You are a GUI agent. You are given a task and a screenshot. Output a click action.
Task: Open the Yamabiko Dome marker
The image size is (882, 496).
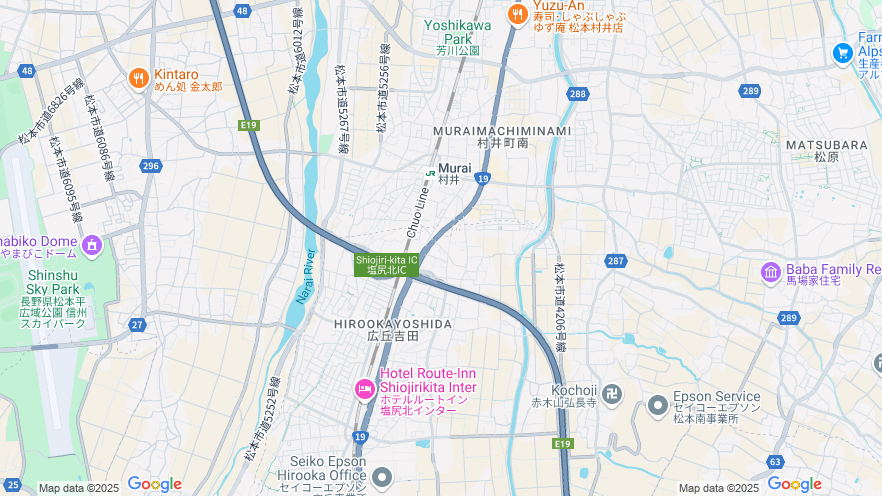point(92,244)
